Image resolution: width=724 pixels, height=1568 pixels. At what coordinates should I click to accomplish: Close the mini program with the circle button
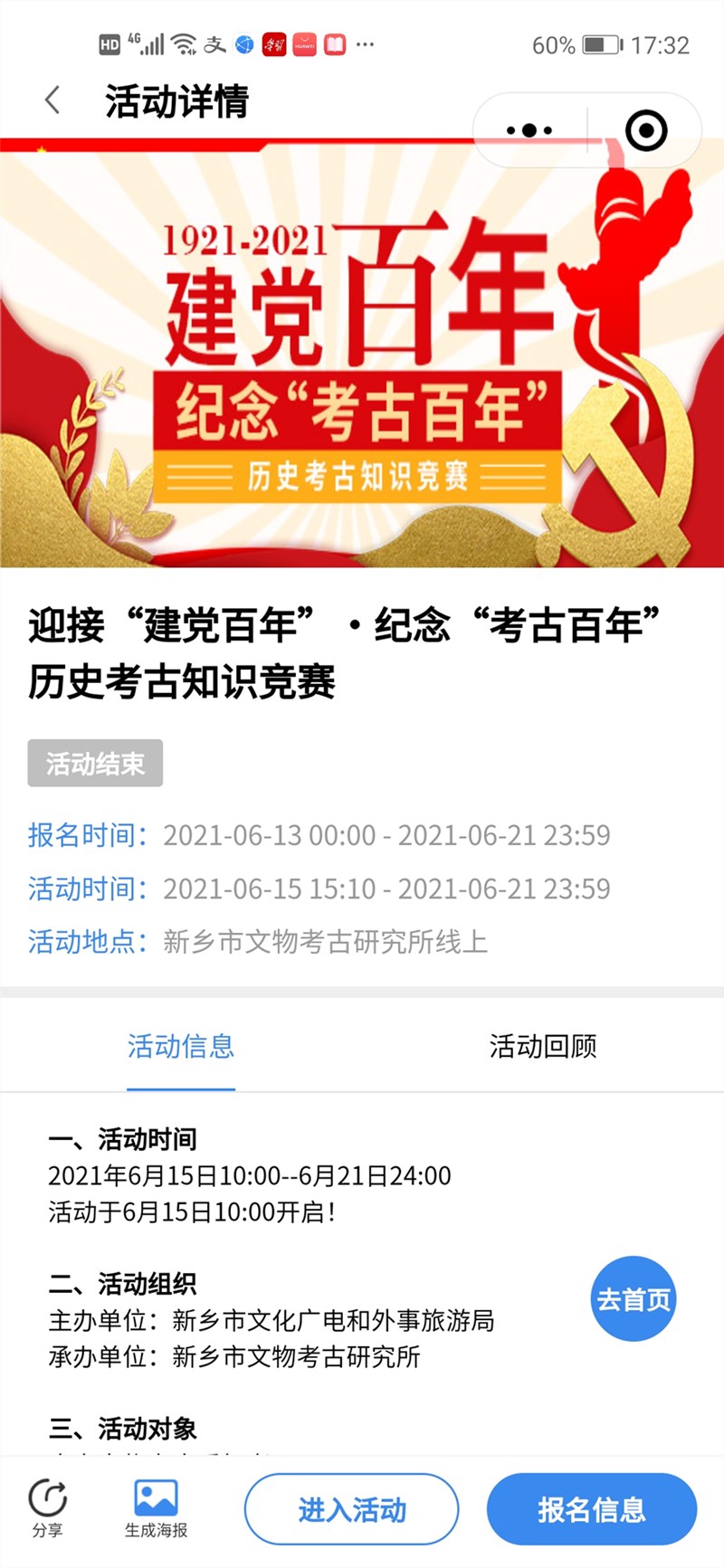(x=646, y=130)
